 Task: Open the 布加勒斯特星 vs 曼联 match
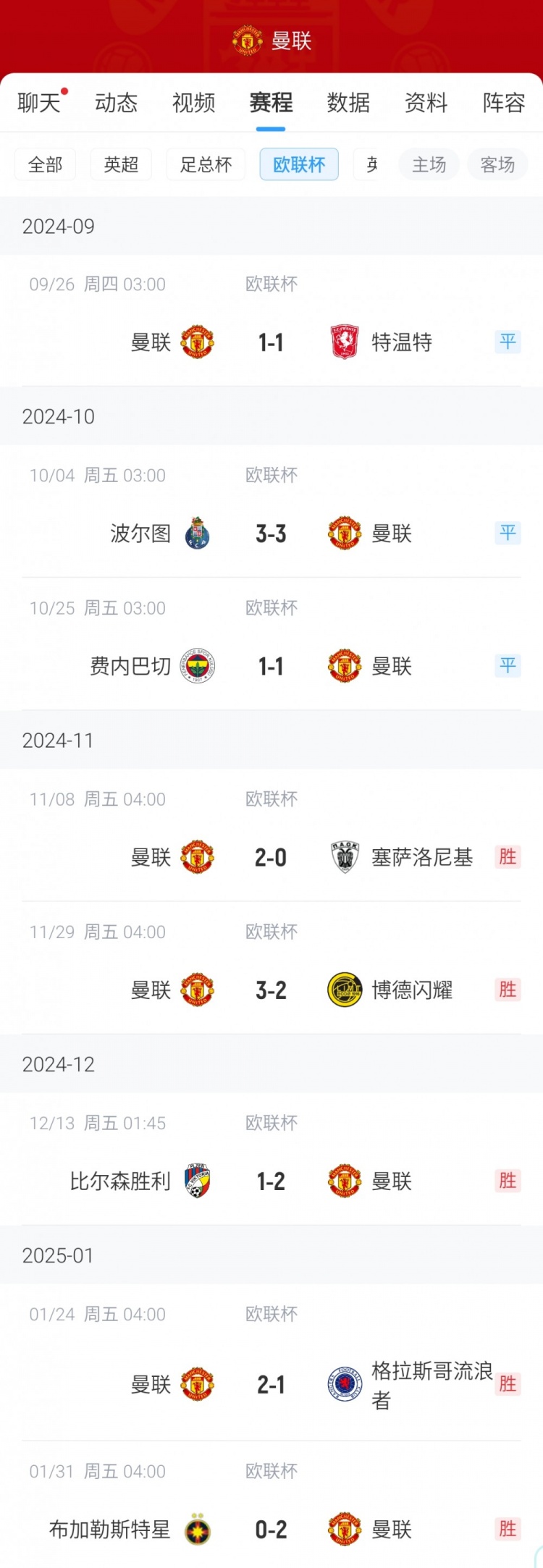(x=271, y=1529)
